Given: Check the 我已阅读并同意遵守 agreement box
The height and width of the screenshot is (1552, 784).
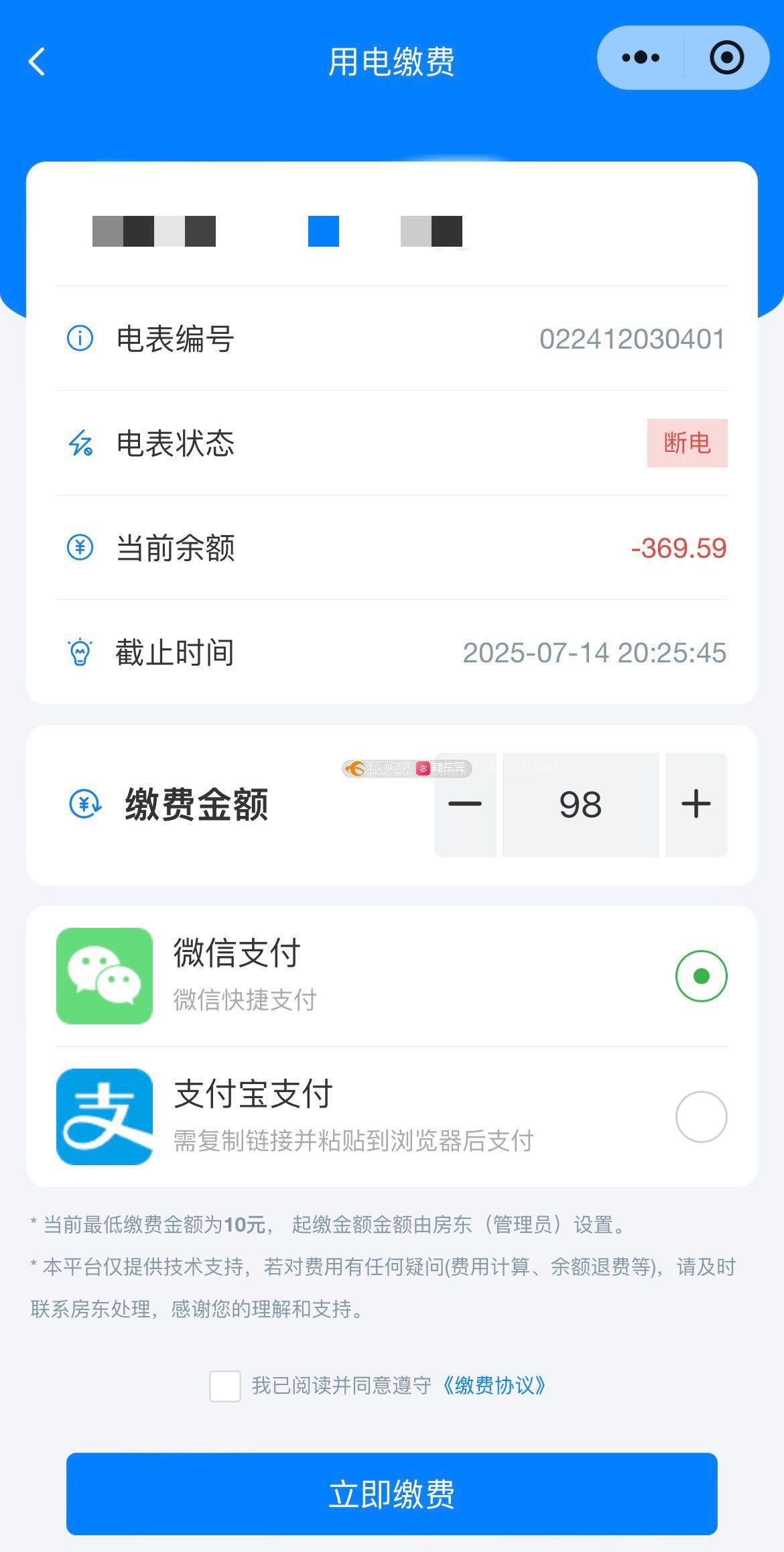Looking at the screenshot, I should pyautogui.click(x=225, y=1386).
